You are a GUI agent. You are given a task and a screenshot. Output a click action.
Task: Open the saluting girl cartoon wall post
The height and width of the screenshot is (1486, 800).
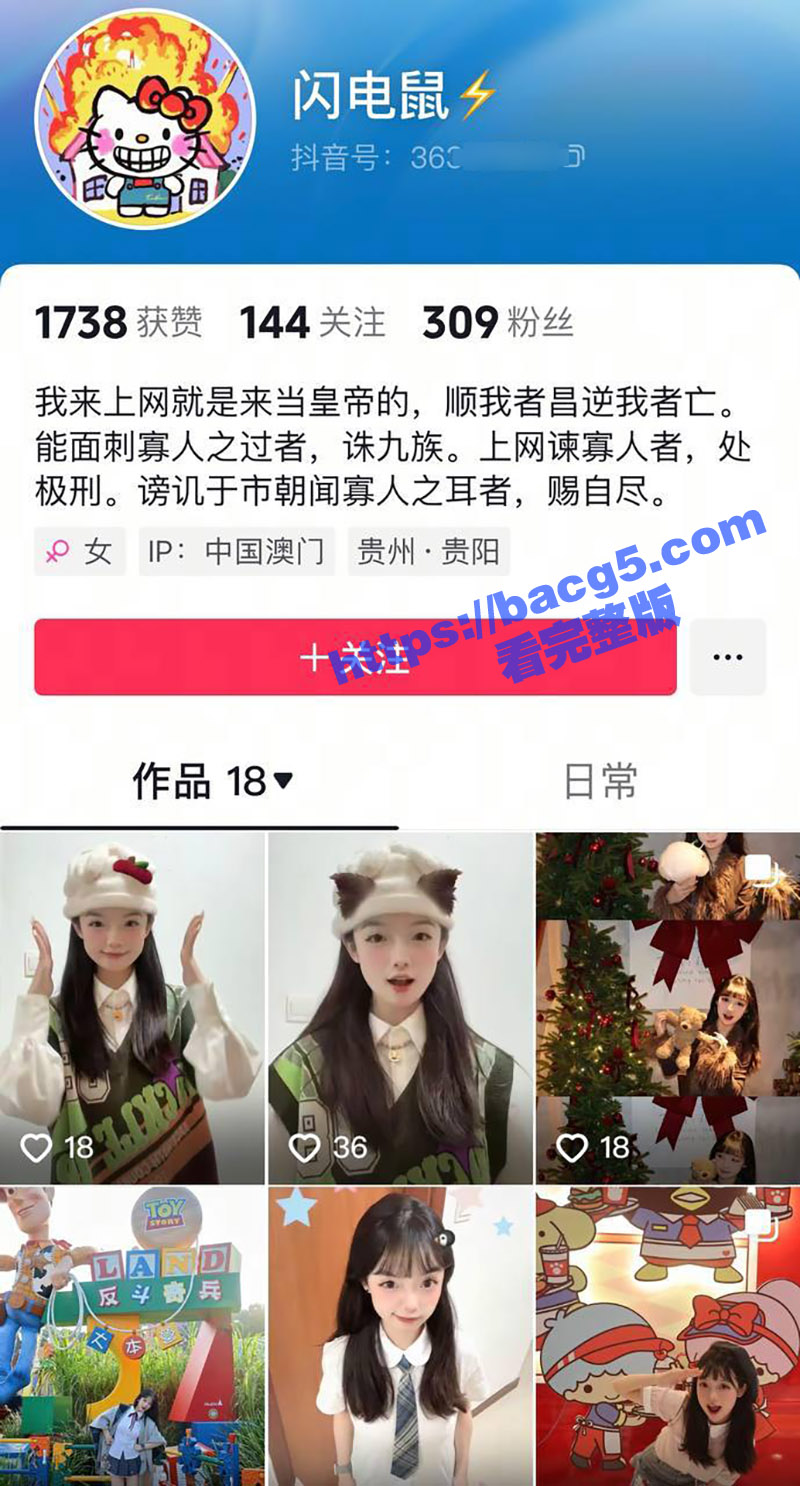[668, 1336]
